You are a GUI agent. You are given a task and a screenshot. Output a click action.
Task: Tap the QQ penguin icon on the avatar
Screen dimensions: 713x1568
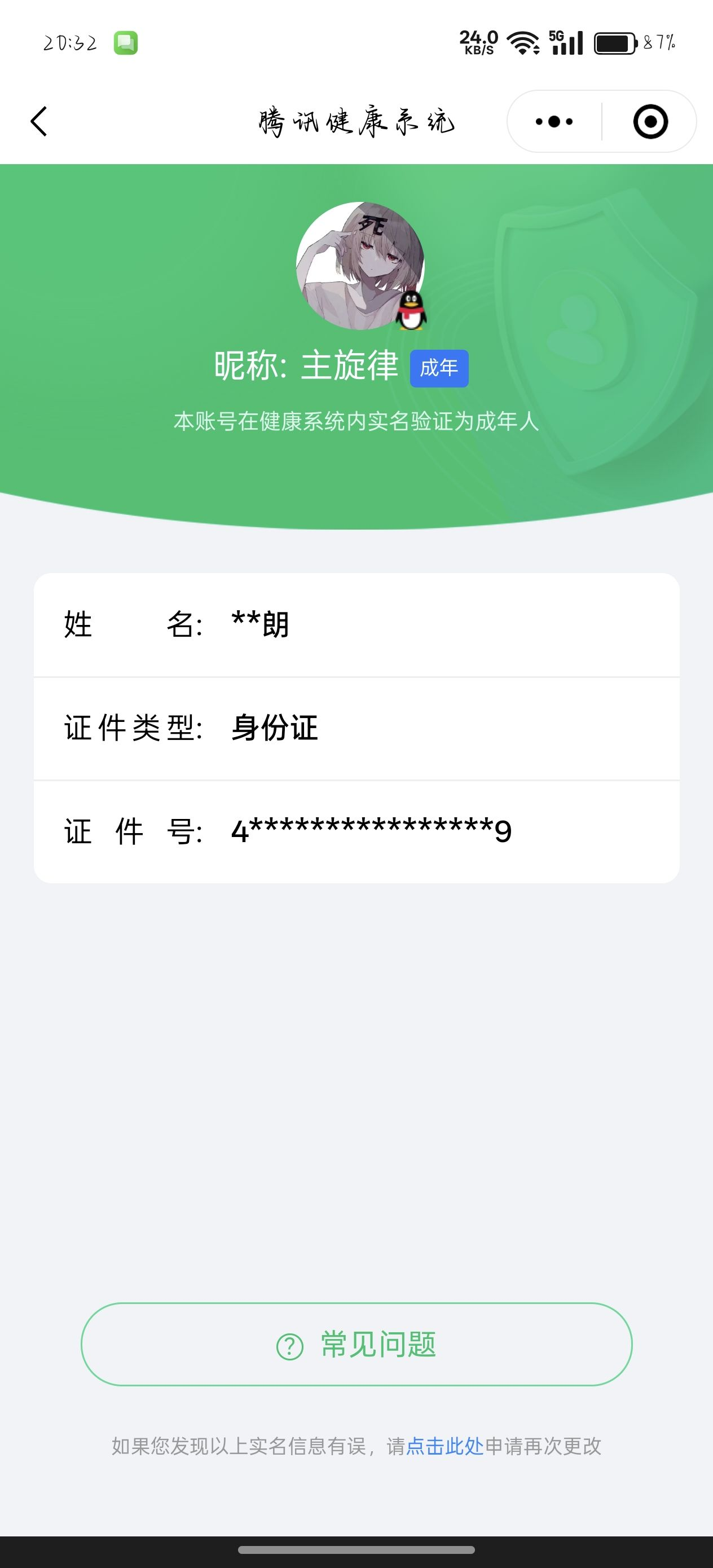[411, 312]
